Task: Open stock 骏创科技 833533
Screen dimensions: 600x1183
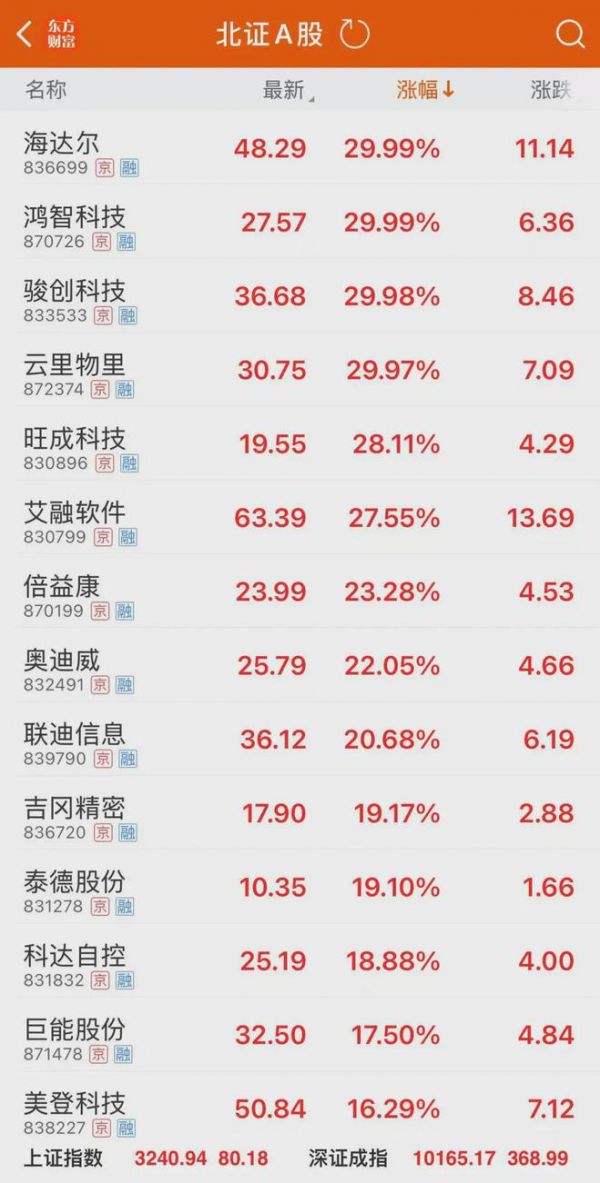Action: pos(300,297)
